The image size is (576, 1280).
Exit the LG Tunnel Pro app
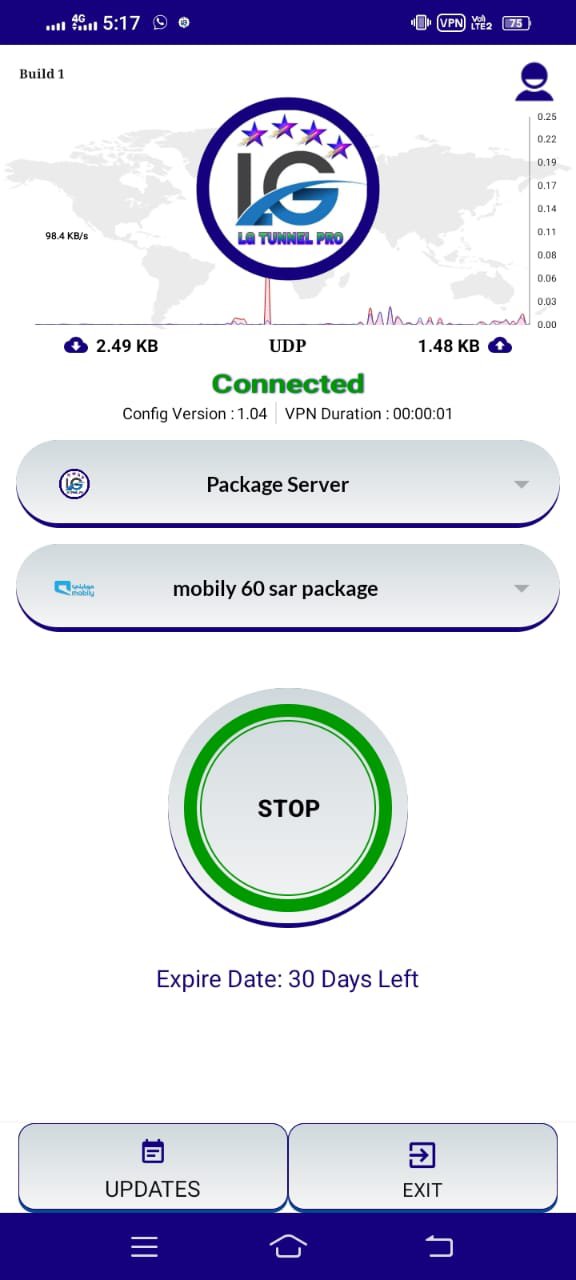click(423, 1167)
